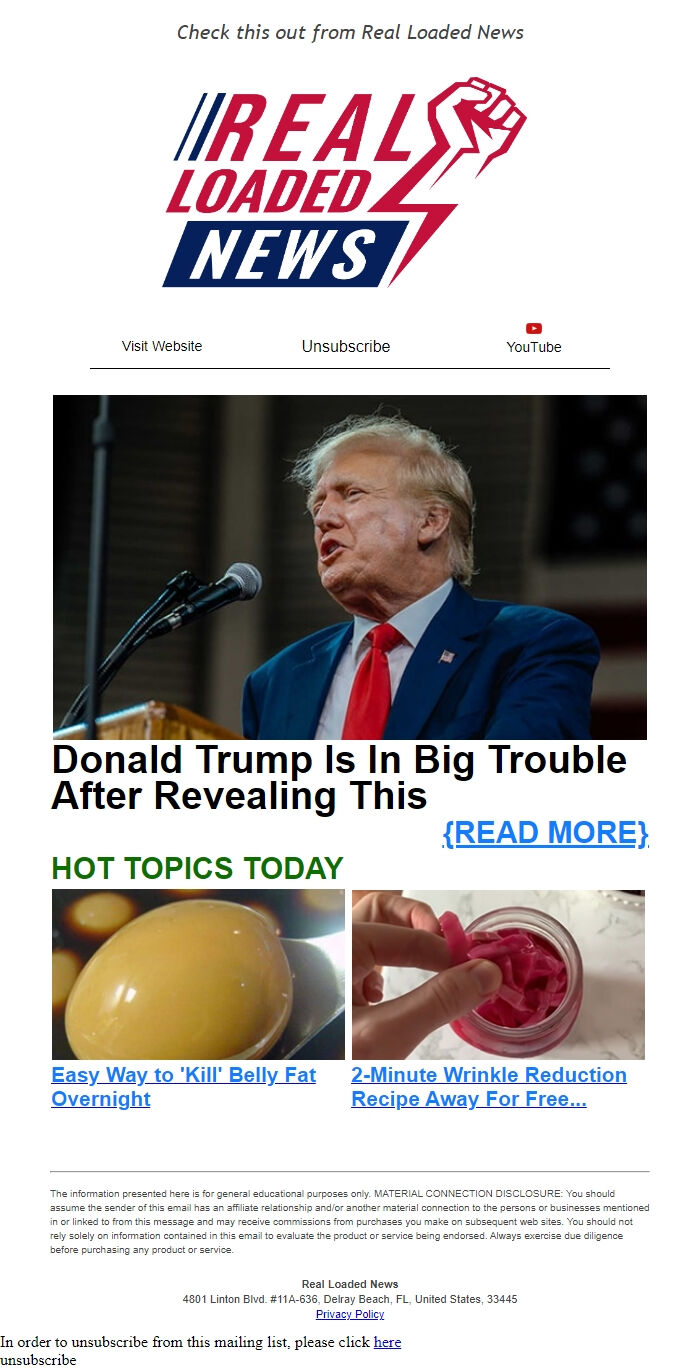Open the Visit Website link

pos(162,346)
